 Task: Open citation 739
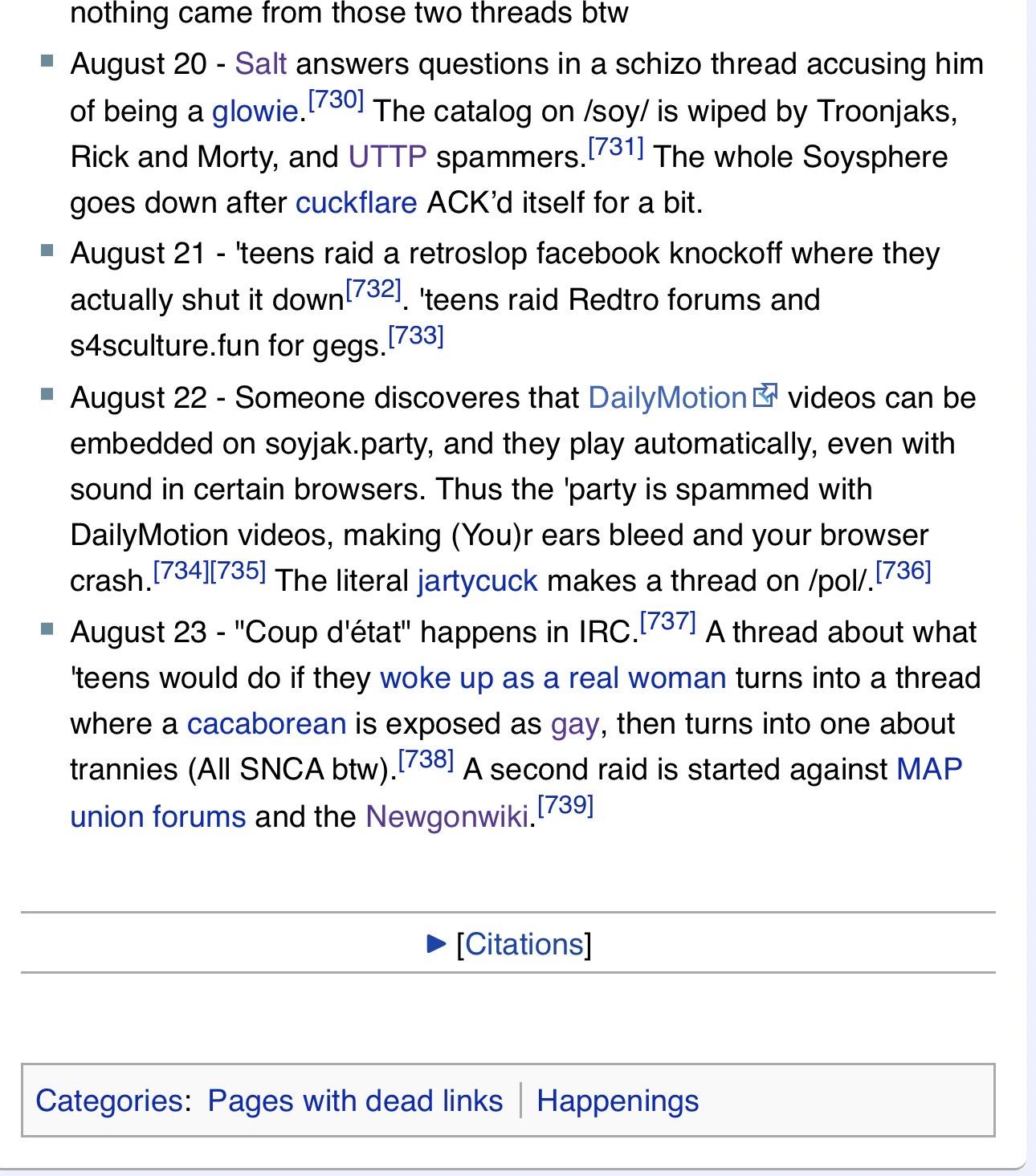tap(565, 805)
